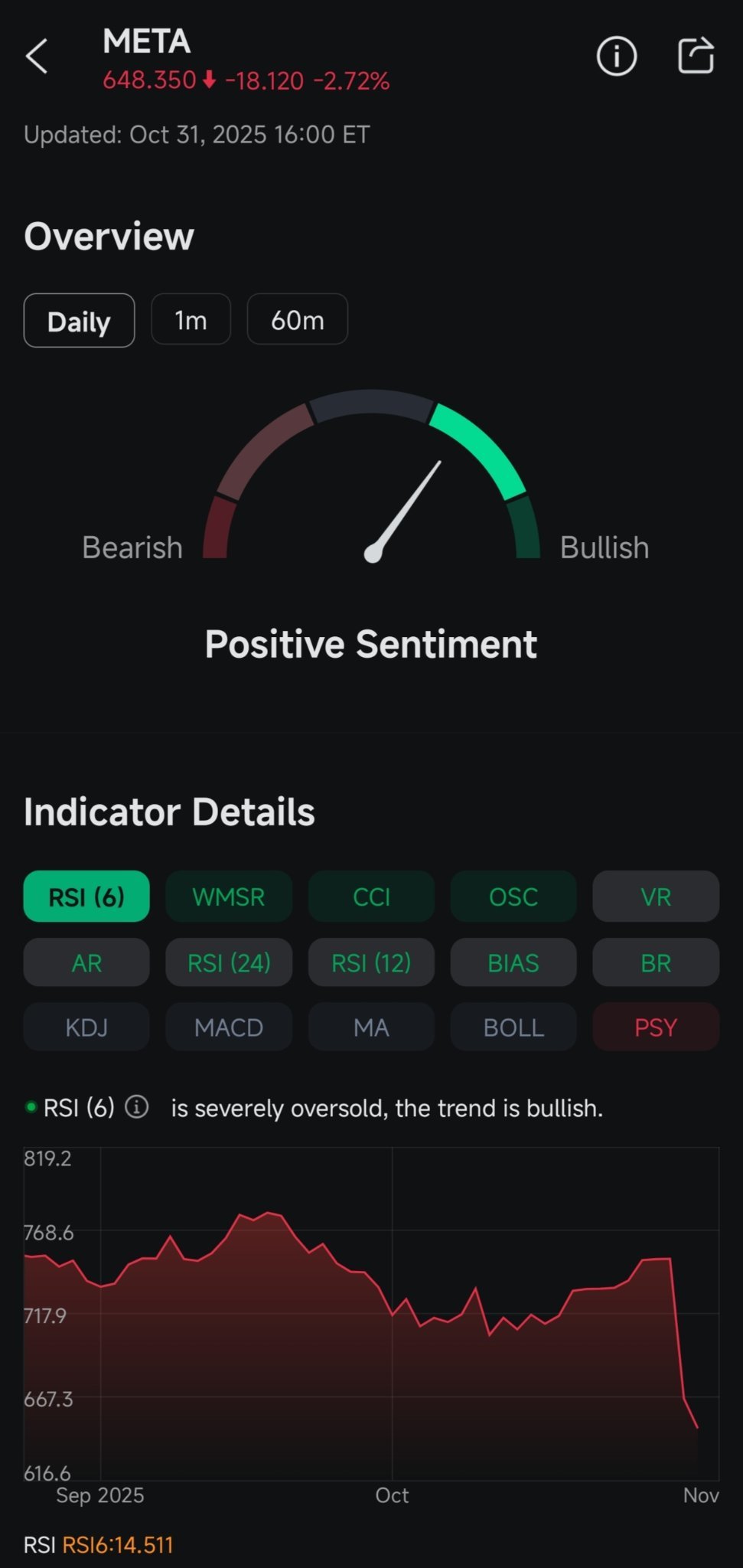743x1568 pixels.
Task: Select the PSY indicator chip
Action: tap(656, 1027)
